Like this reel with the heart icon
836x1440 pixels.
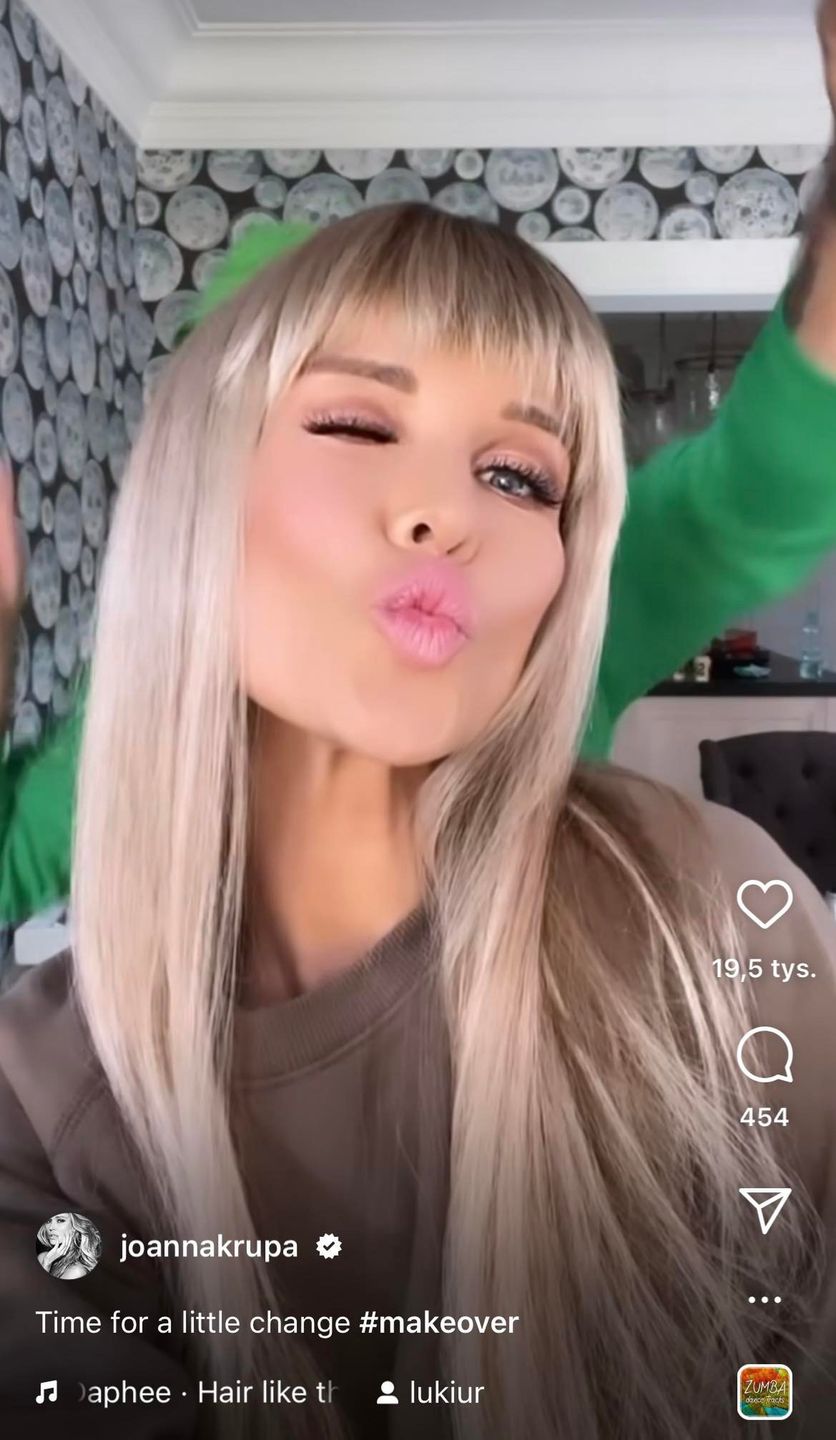tap(764, 904)
